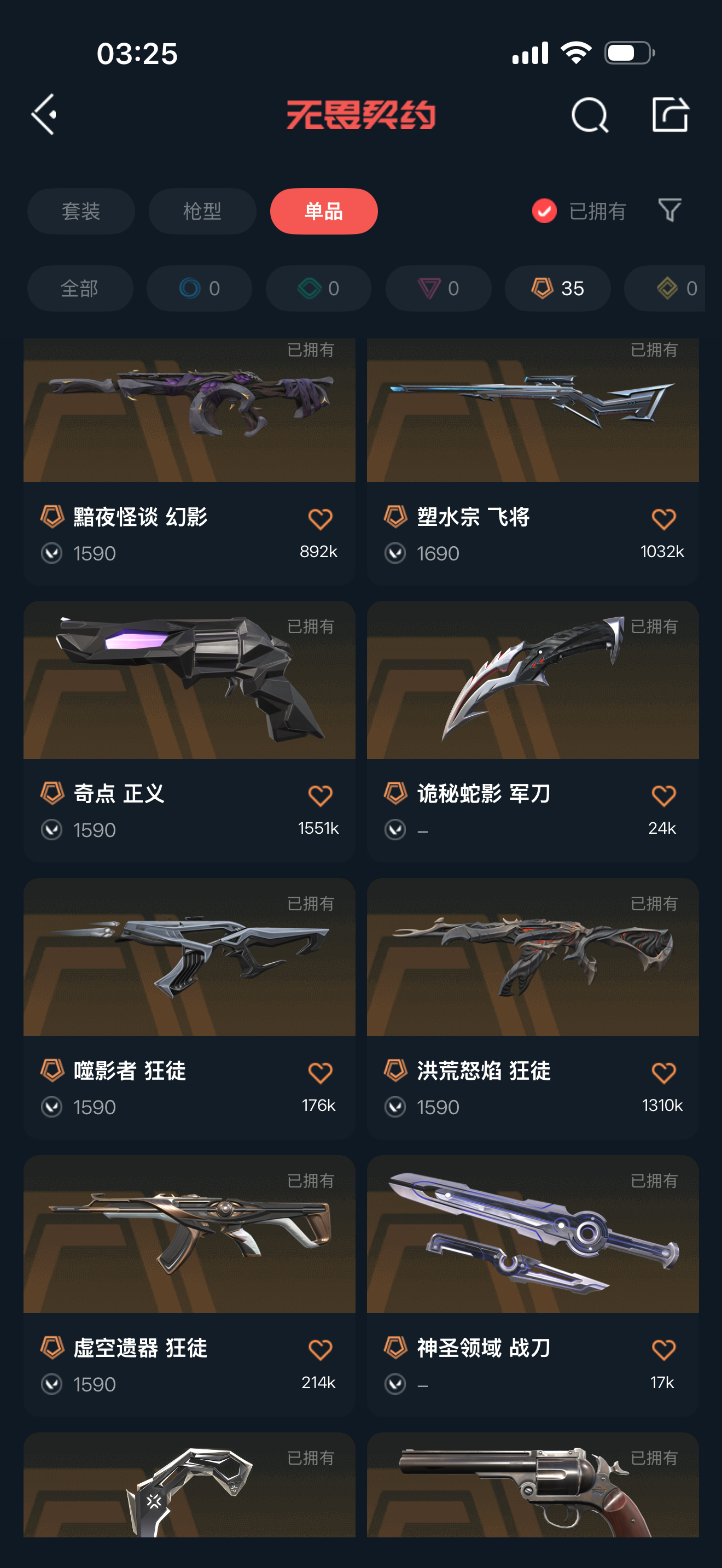The image size is (722, 1568).
Task: Filter by the orange tier showing 35
Action: click(x=557, y=288)
